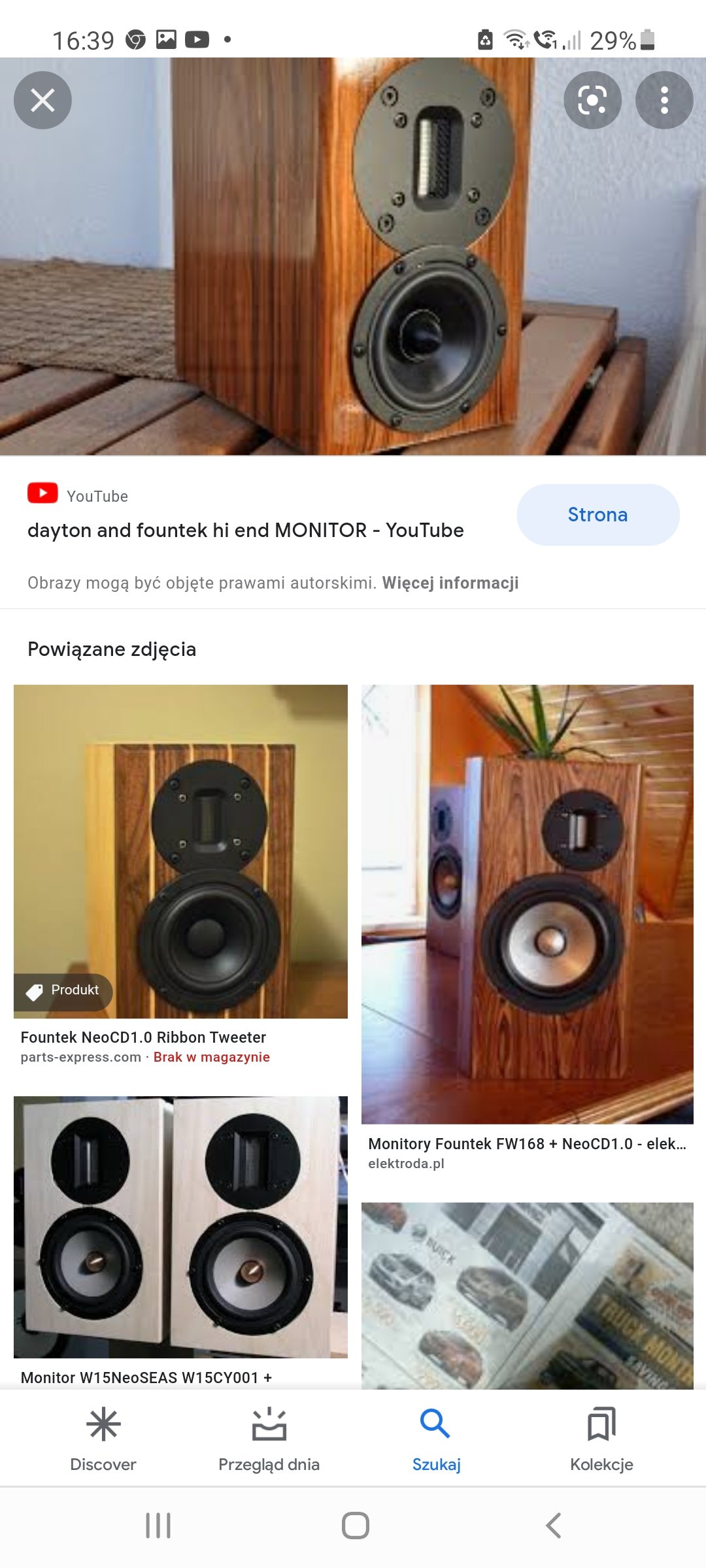The height and width of the screenshot is (1568, 706).
Task: Open the newspaper car ads related image
Action: click(x=527, y=1296)
